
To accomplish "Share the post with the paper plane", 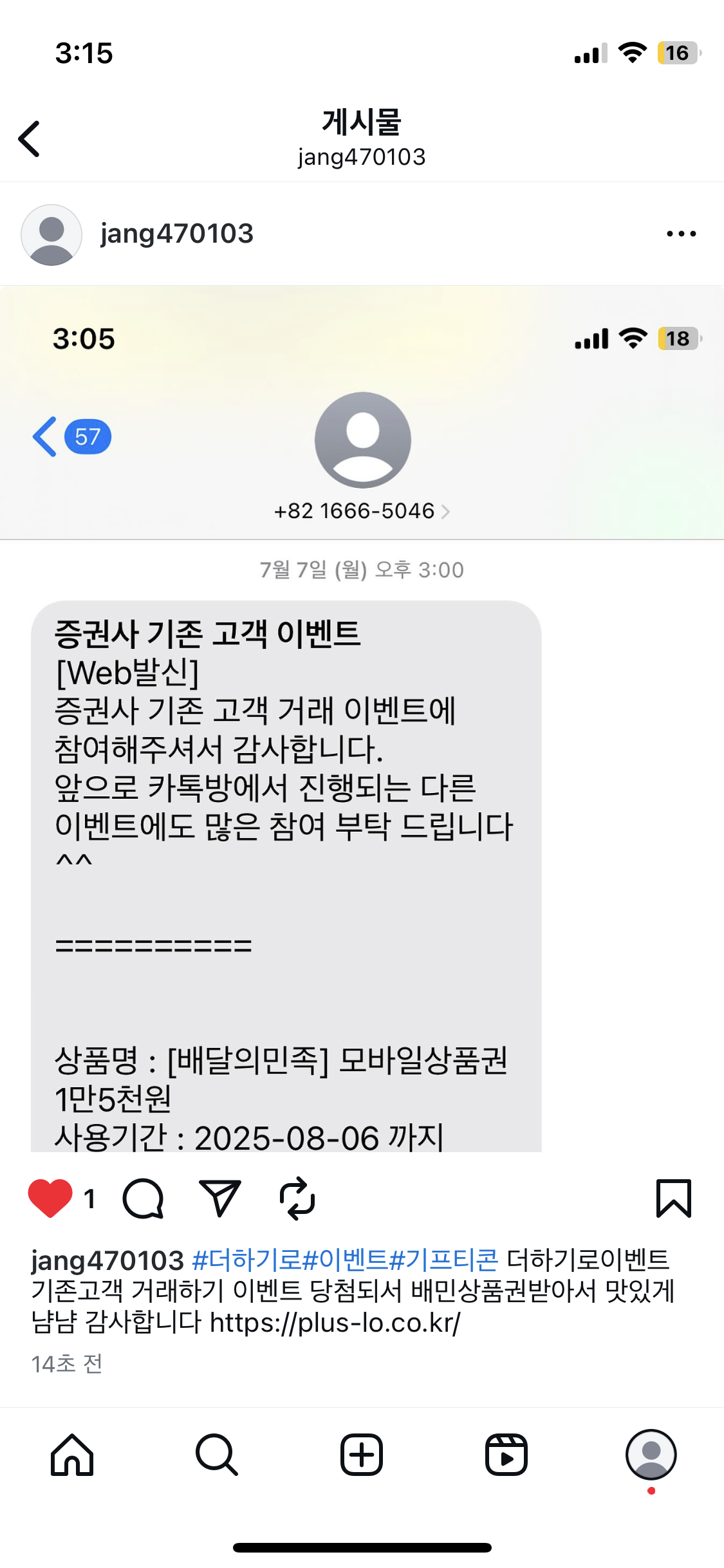I will [x=220, y=1198].
